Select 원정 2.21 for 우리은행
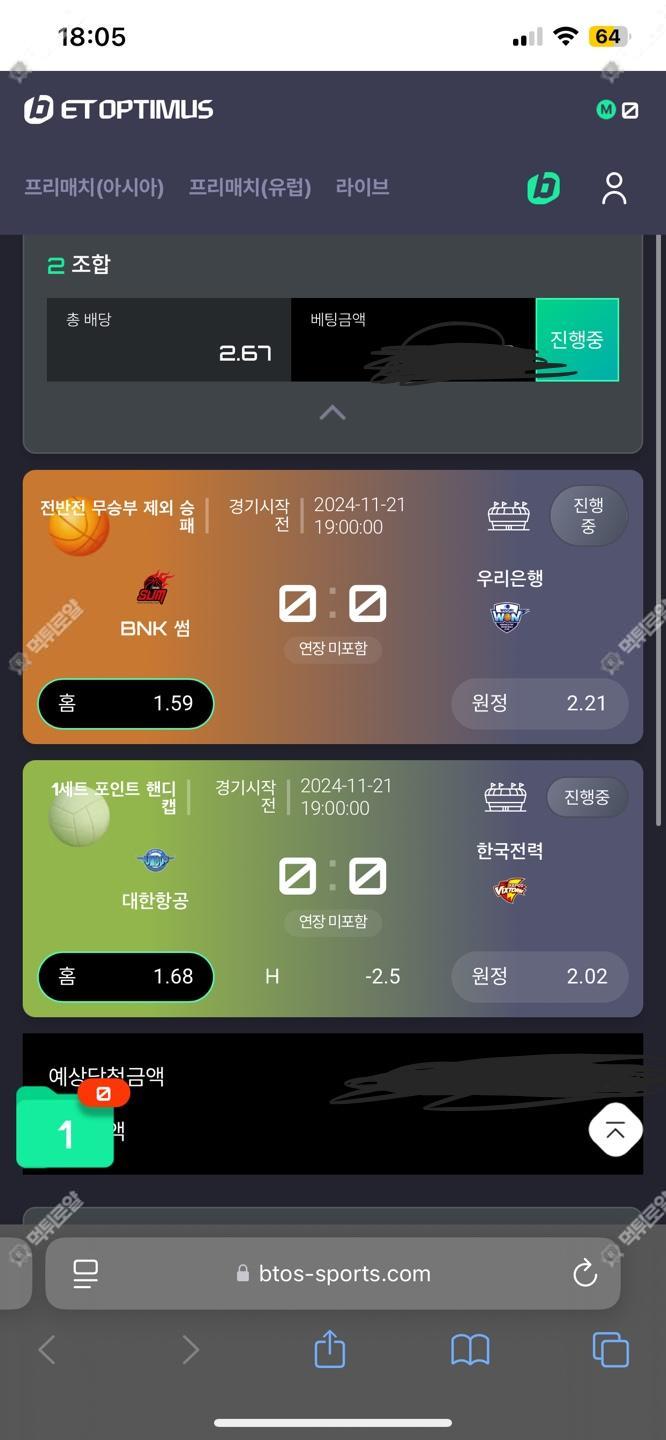 click(x=539, y=703)
